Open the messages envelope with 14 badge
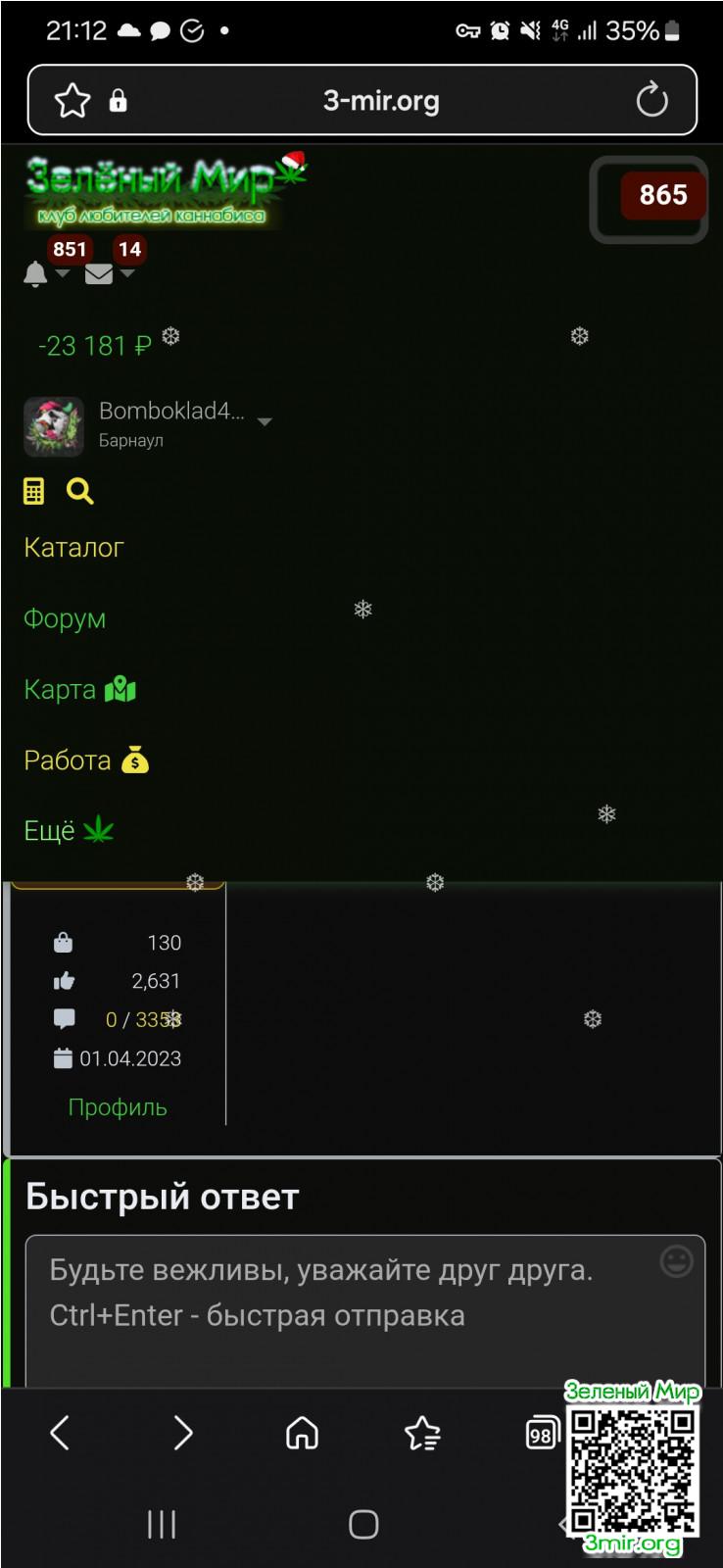This screenshot has width=723, height=1568. coord(99,273)
